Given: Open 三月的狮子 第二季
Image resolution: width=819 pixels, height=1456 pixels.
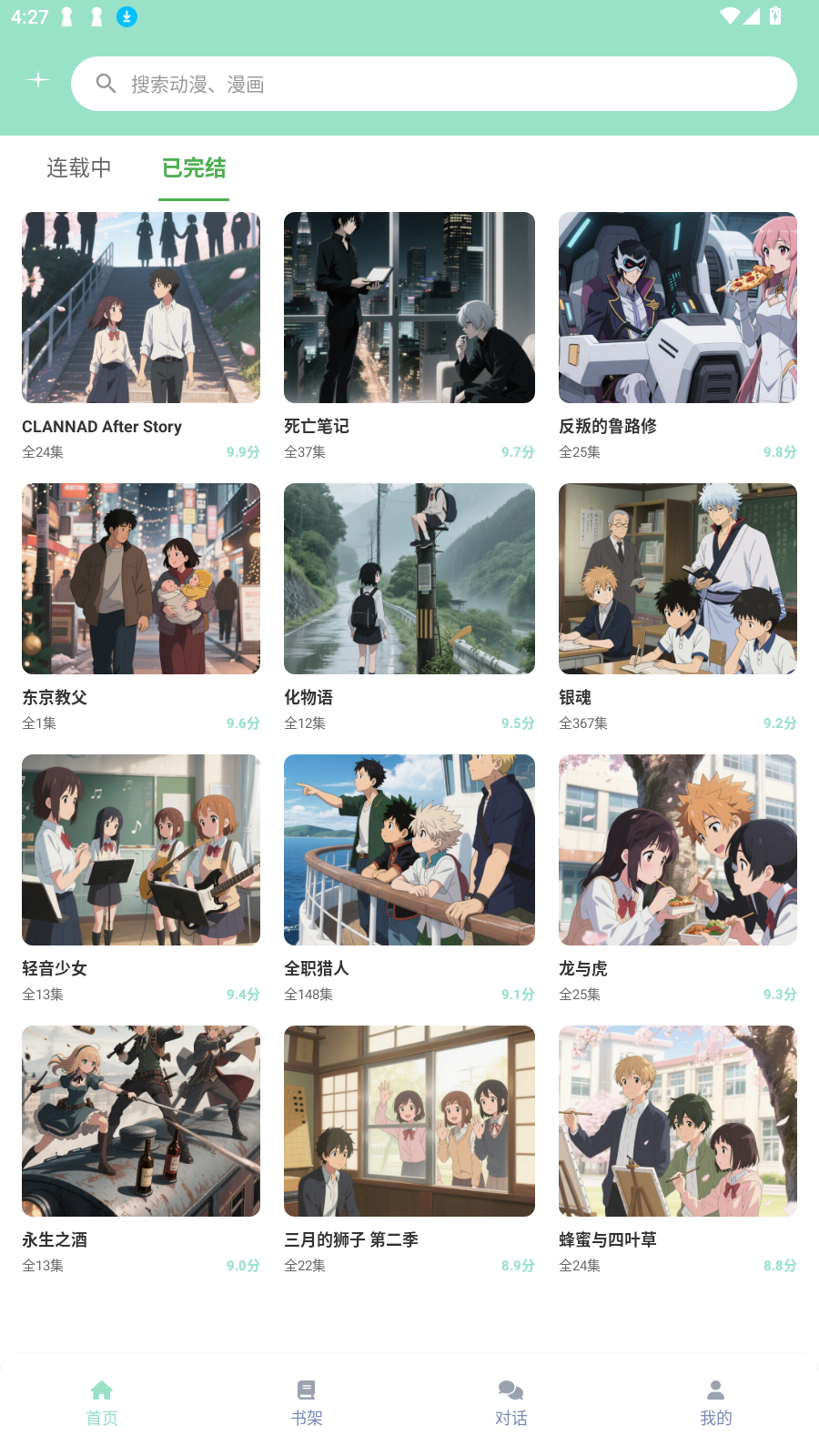Looking at the screenshot, I should pyautogui.click(x=409, y=1122).
